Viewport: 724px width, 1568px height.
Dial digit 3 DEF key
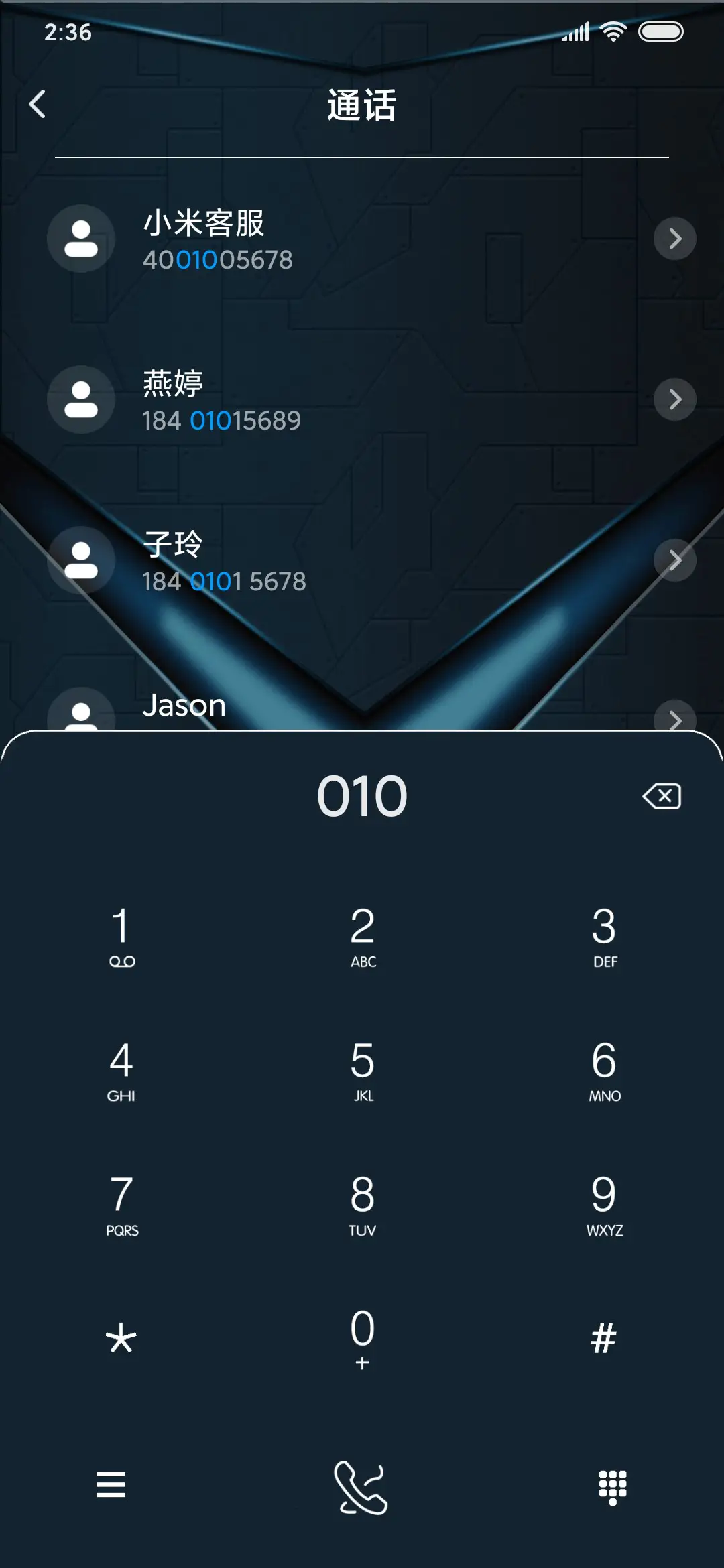point(604,936)
